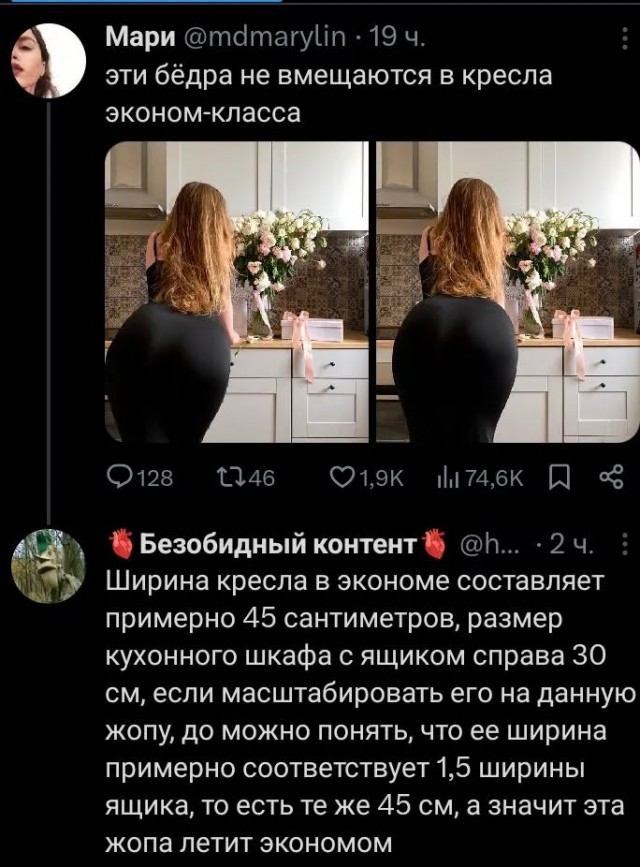The width and height of the screenshot is (640, 867).
Task: Open Безобидный контент profile avatar
Action: point(47,565)
